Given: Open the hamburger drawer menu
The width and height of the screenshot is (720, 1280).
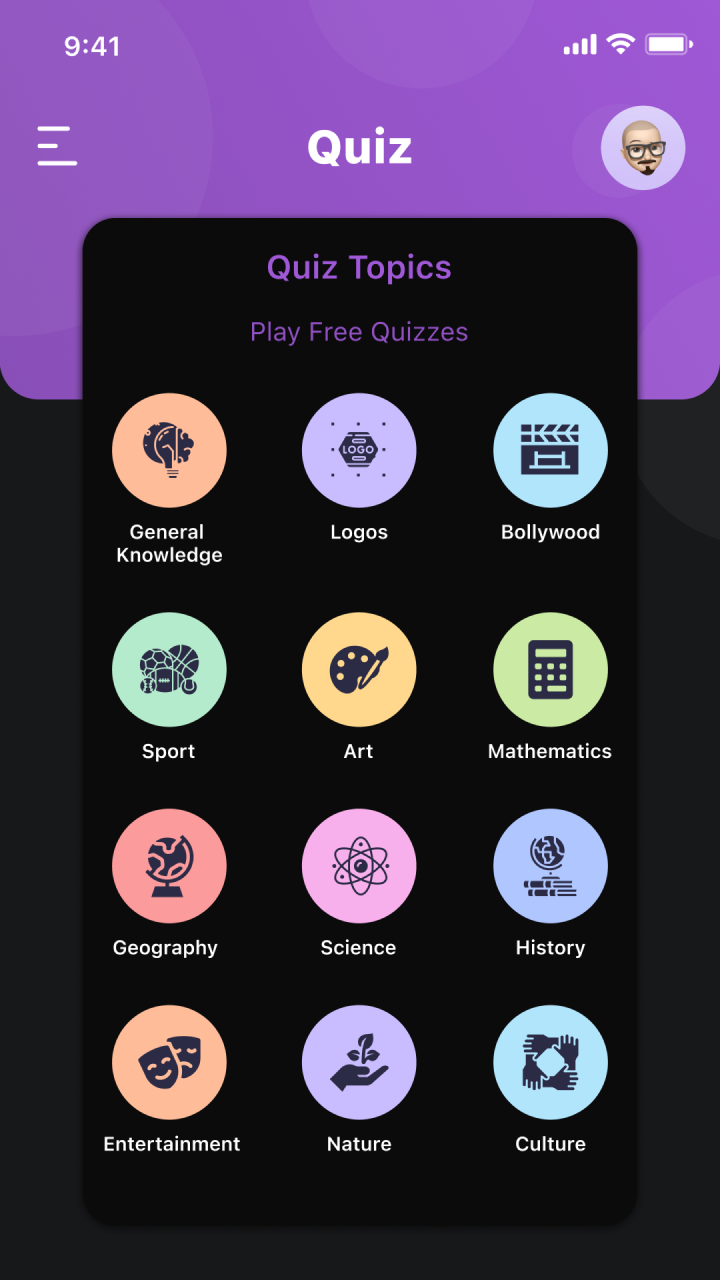Looking at the screenshot, I should coord(57,146).
